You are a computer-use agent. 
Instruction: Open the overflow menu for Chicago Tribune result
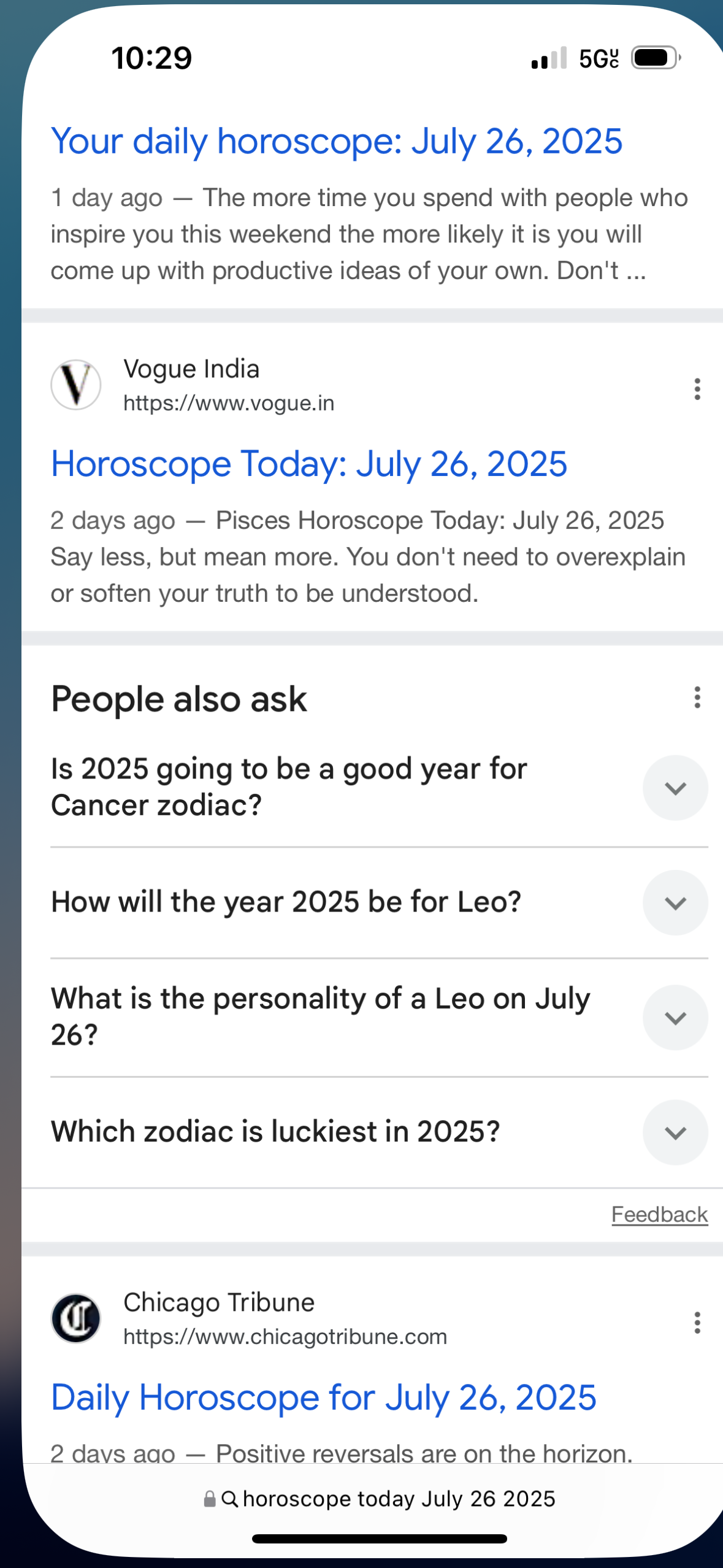point(697,1323)
